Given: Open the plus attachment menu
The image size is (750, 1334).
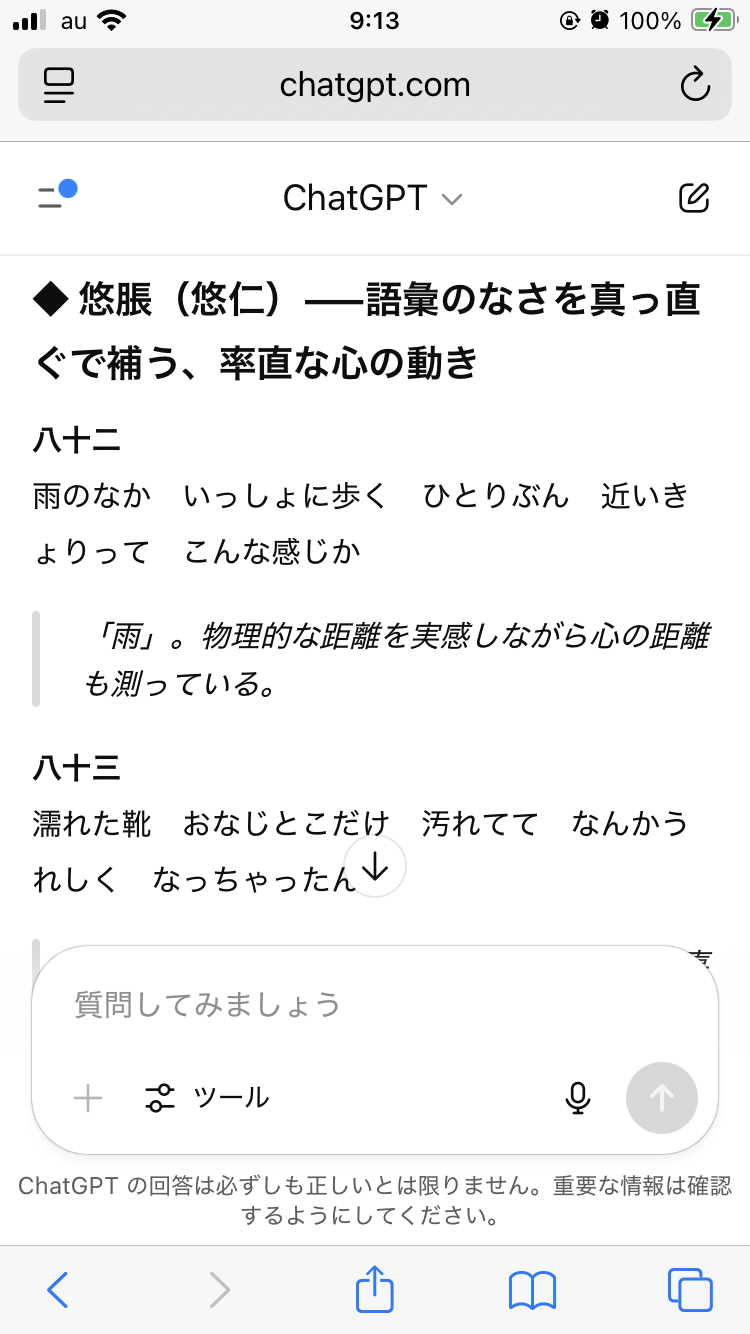Looking at the screenshot, I should [88, 1098].
